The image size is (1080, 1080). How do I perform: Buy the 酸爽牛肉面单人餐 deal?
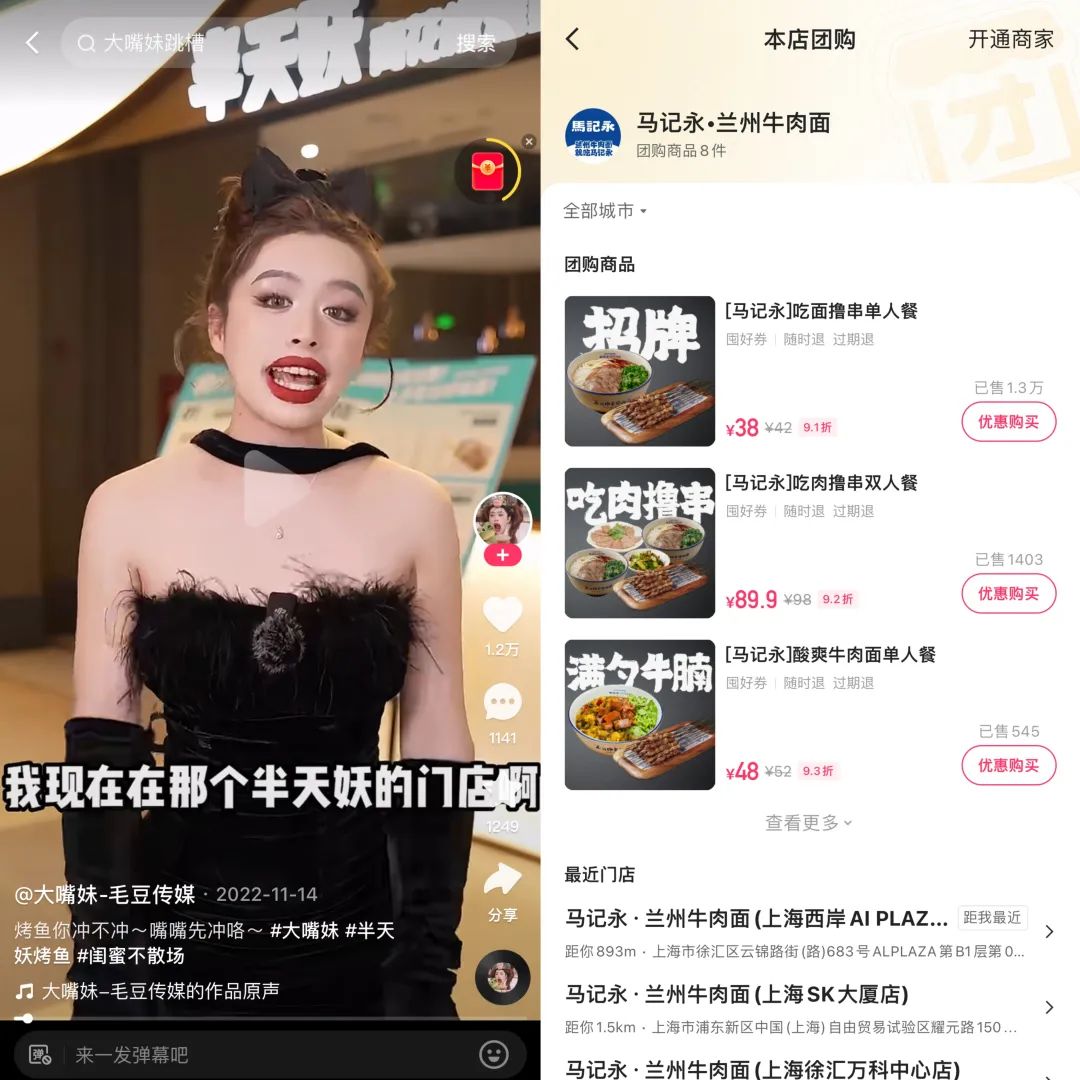coord(1008,766)
